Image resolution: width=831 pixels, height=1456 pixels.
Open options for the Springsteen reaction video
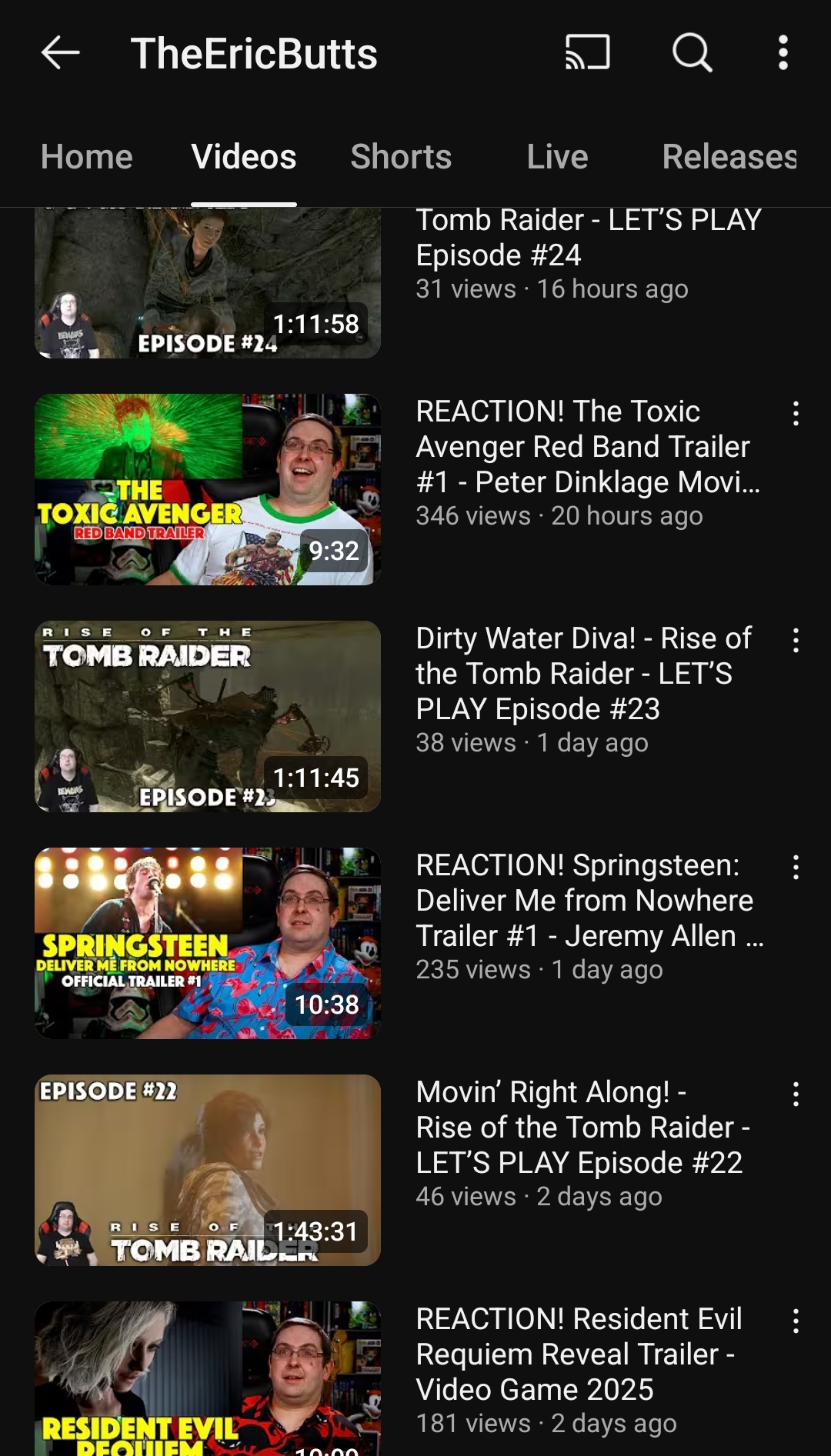click(796, 868)
